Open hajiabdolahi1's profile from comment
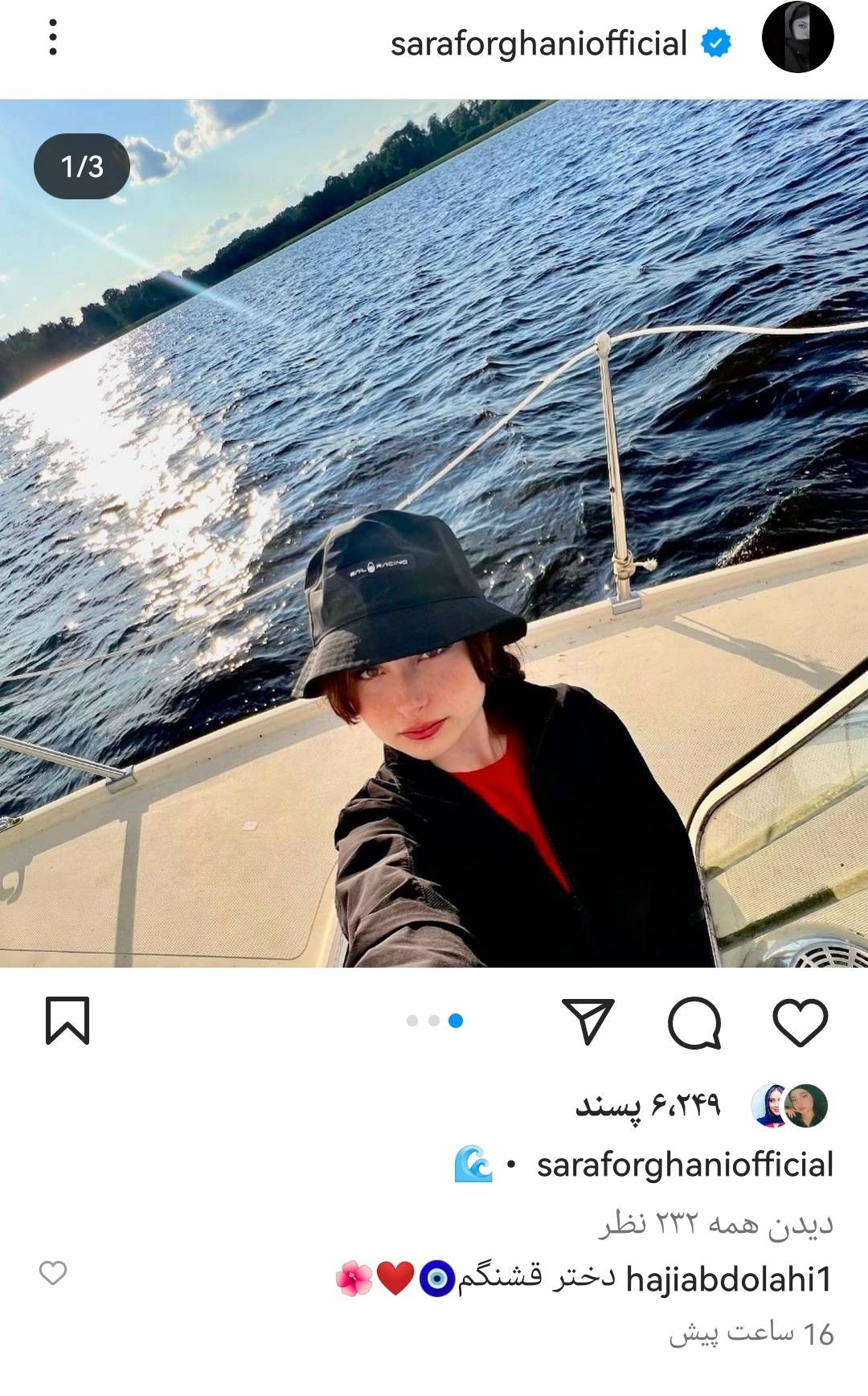 pos(728,1279)
